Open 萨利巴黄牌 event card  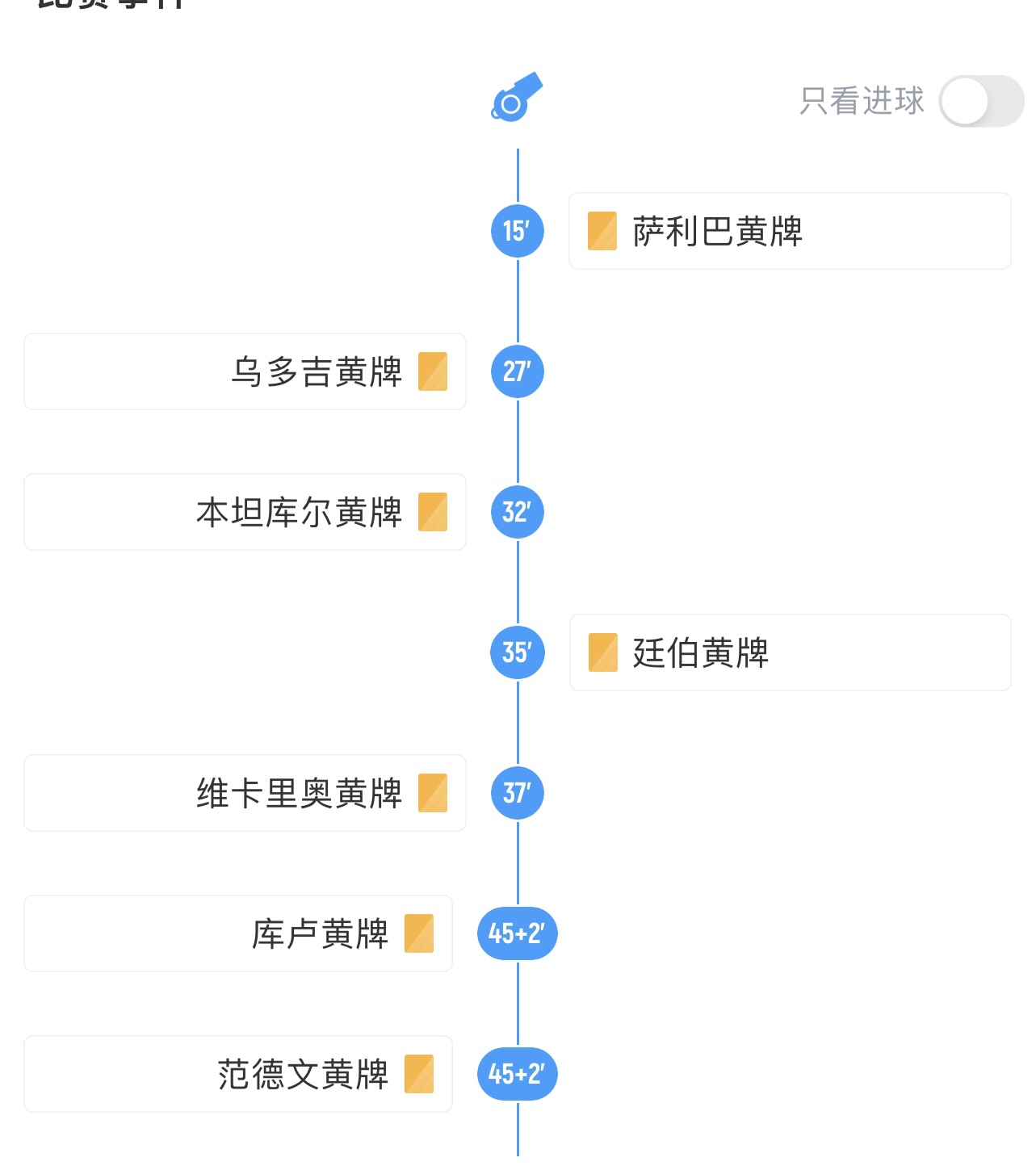point(789,231)
